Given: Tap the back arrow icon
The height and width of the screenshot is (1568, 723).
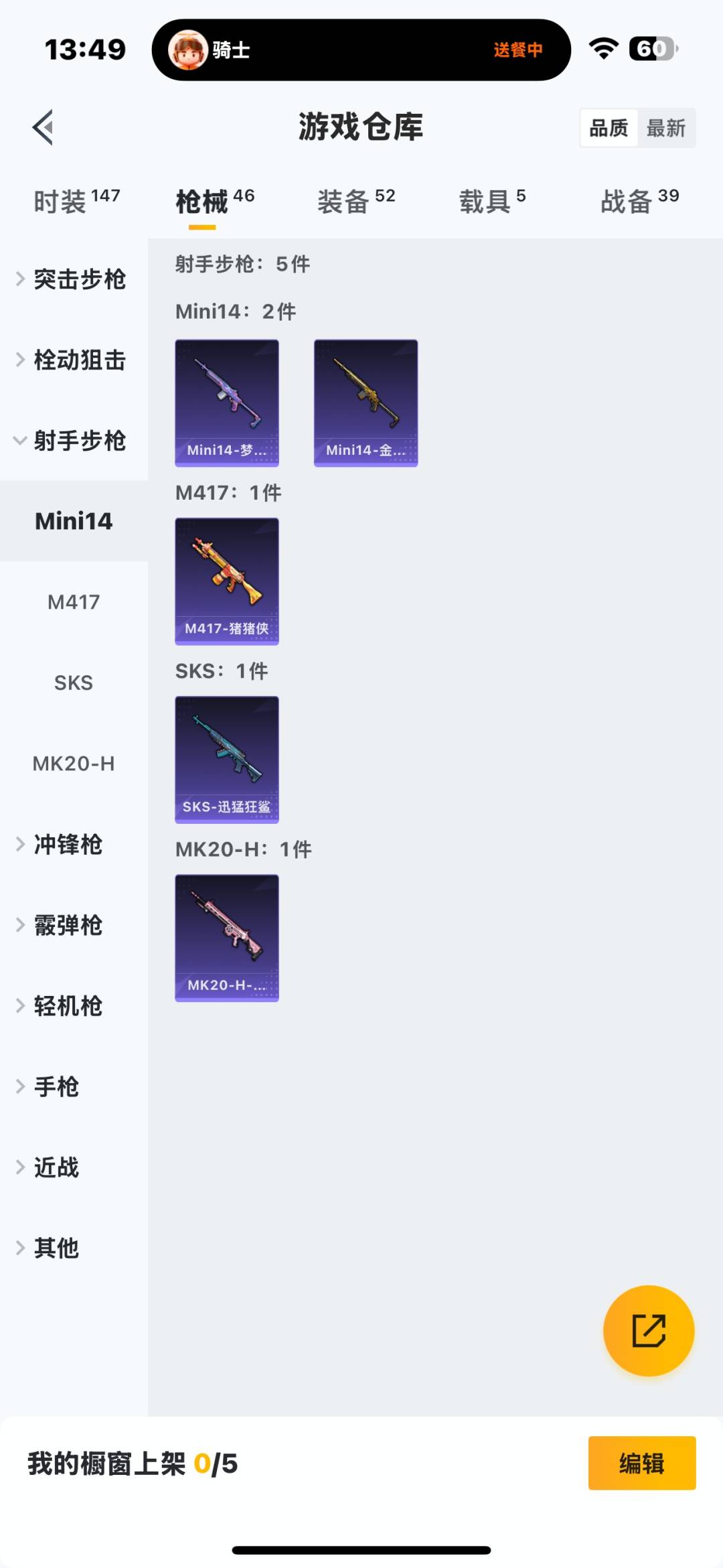Looking at the screenshot, I should tap(43, 127).
